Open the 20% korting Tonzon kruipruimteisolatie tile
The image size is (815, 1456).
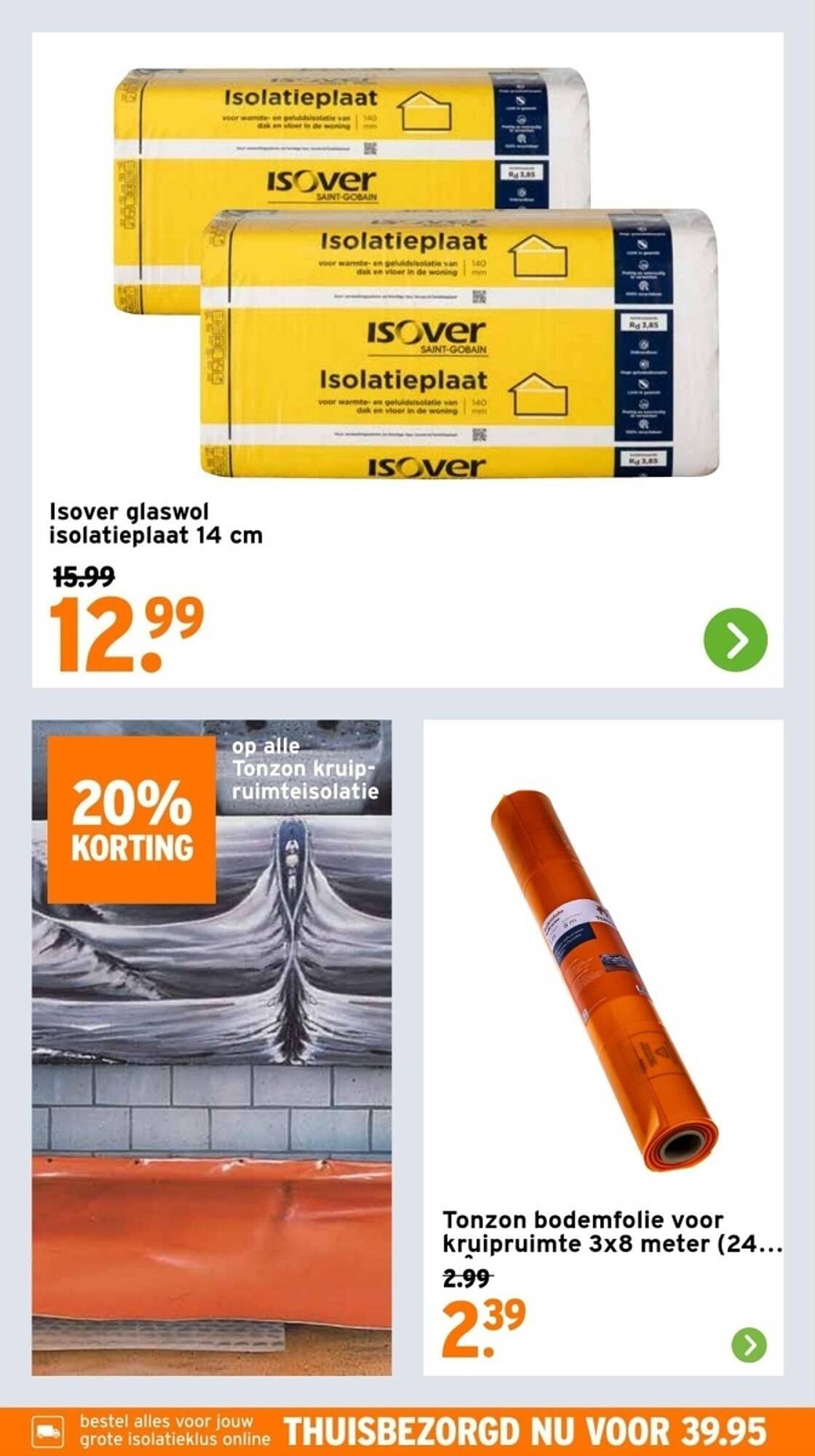click(212, 1047)
